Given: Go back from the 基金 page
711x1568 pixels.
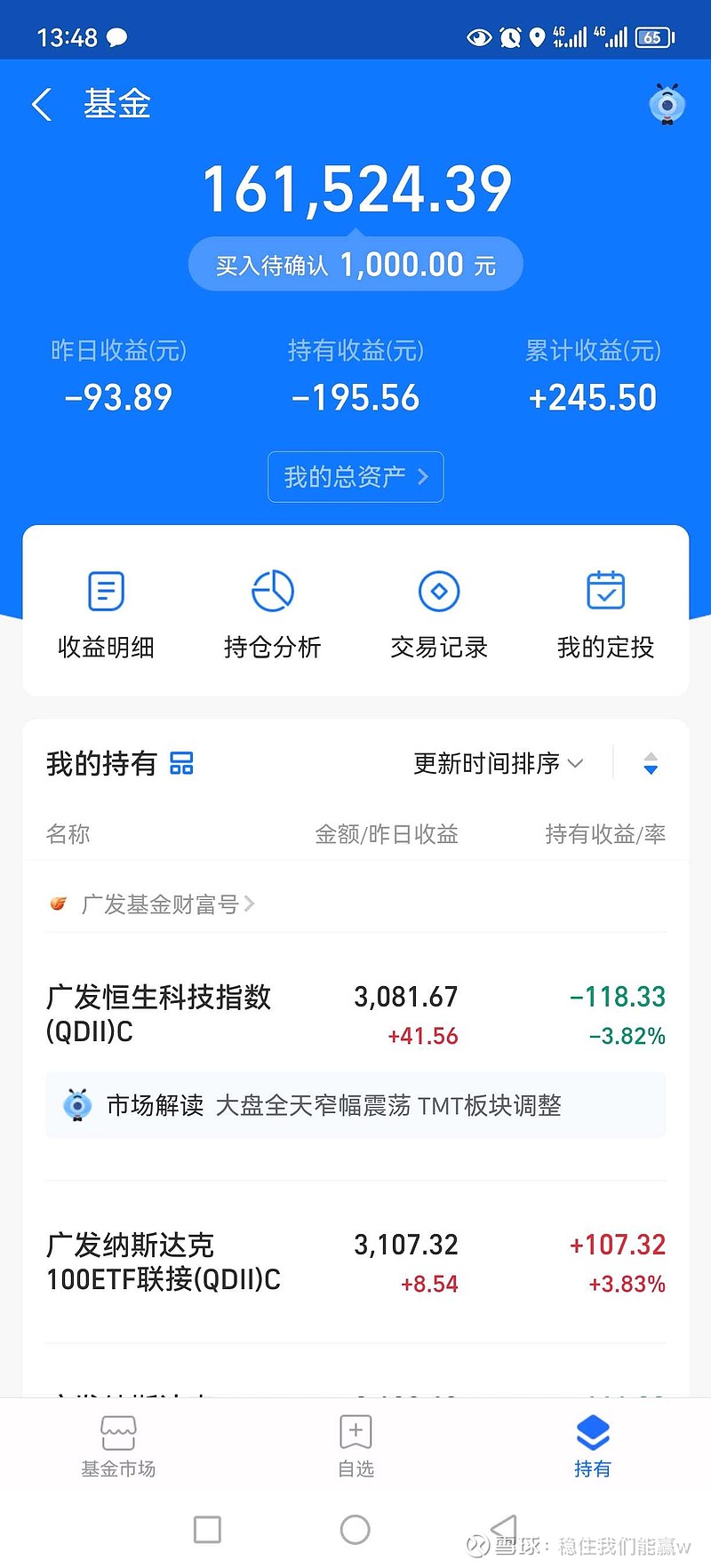Looking at the screenshot, I should [42, 105].
